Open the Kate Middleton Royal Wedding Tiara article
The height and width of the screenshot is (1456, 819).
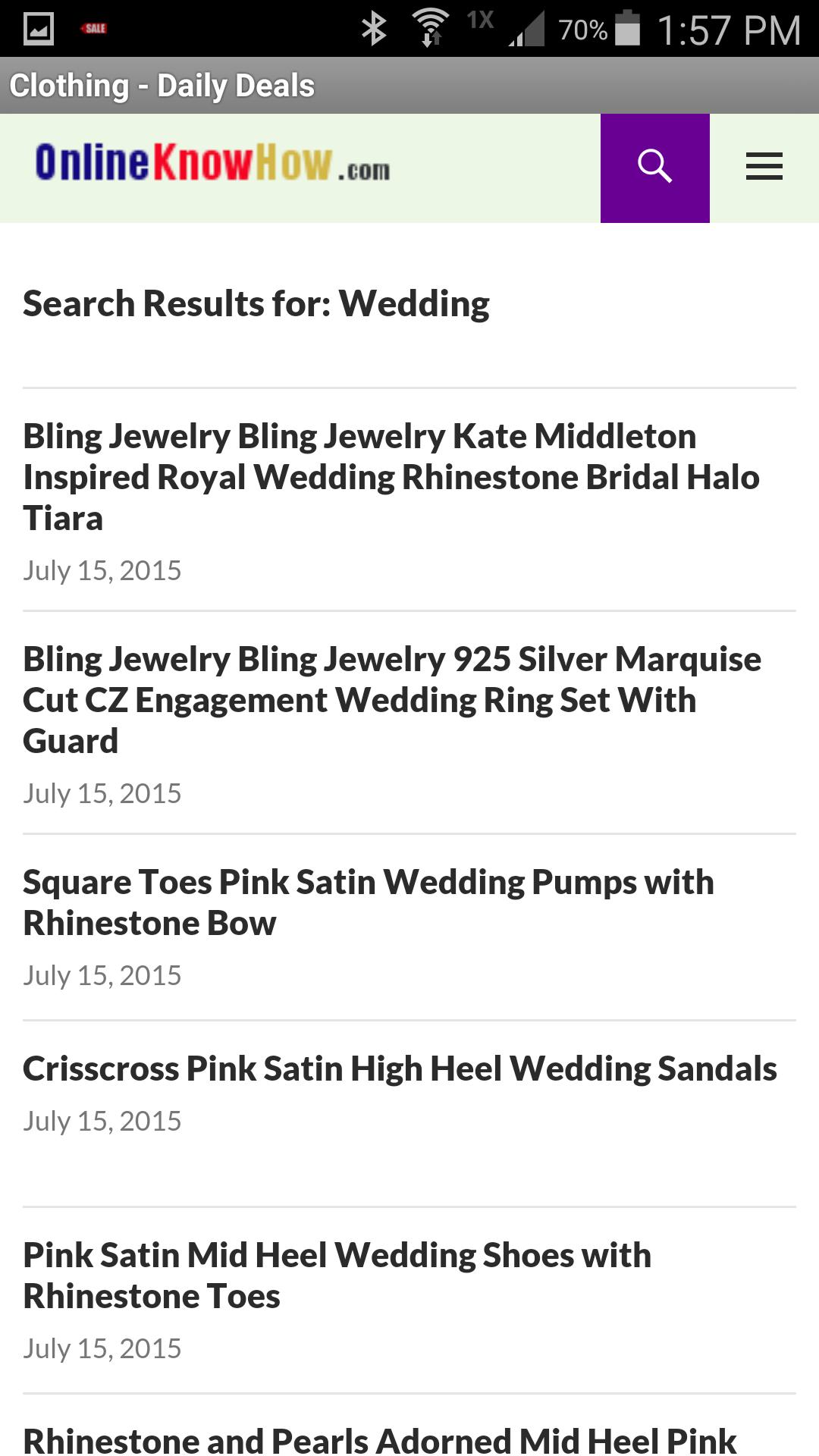coord(390,476)
